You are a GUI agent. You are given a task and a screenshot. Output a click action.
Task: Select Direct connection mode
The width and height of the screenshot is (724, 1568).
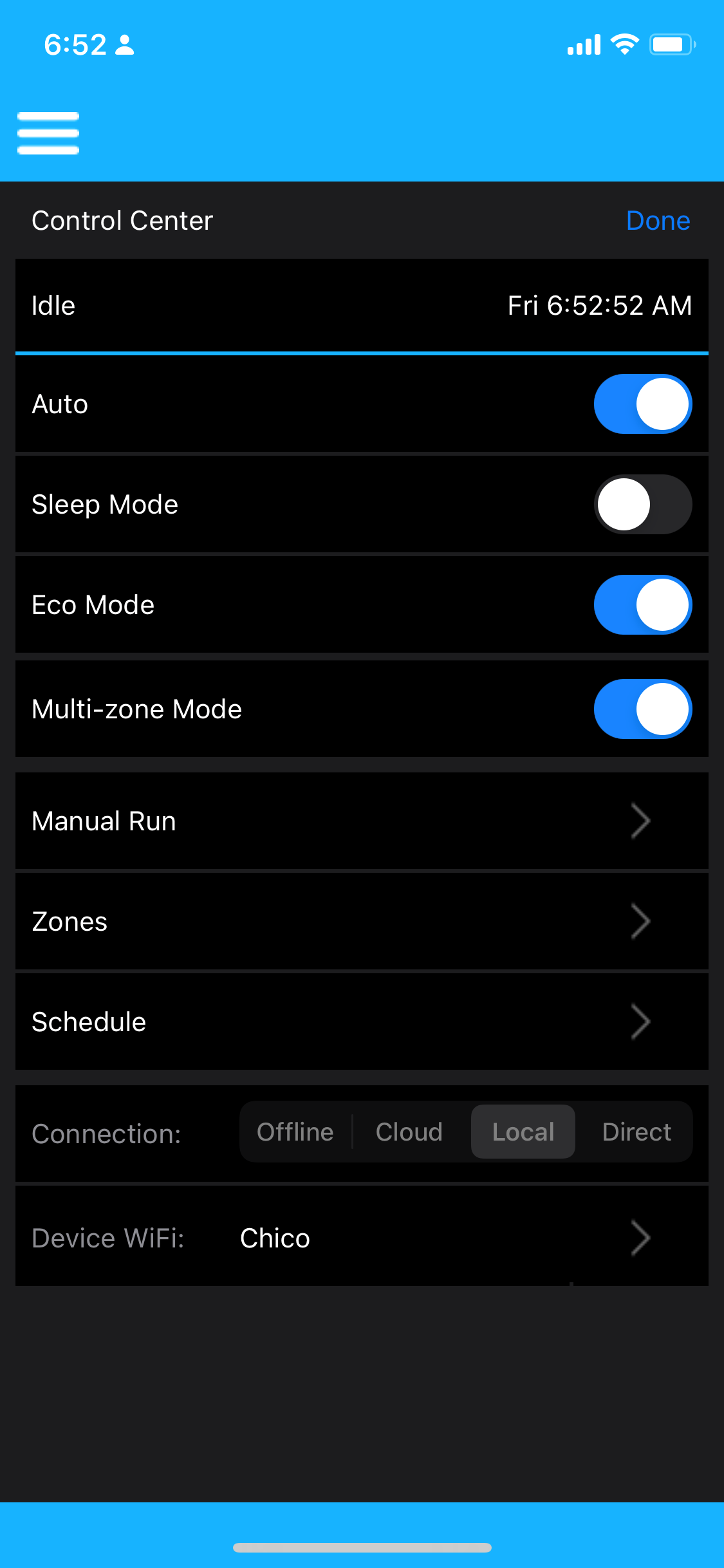636,1132
